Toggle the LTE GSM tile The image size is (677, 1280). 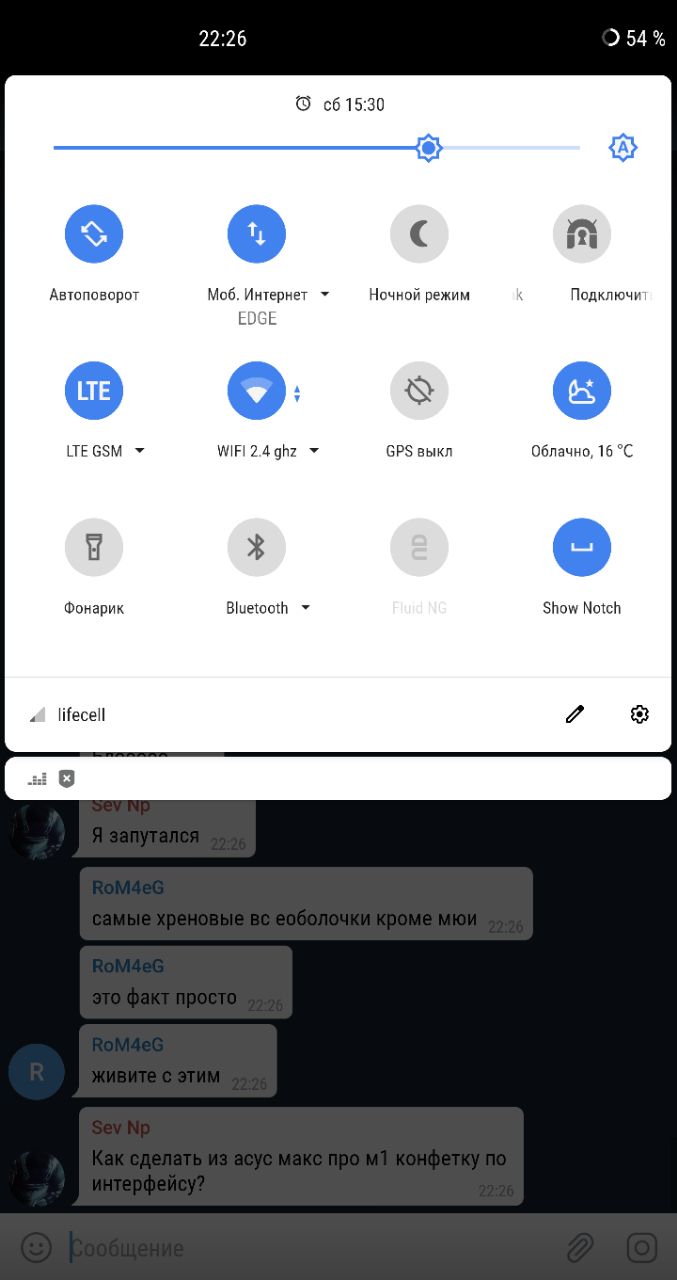(94, 390)
